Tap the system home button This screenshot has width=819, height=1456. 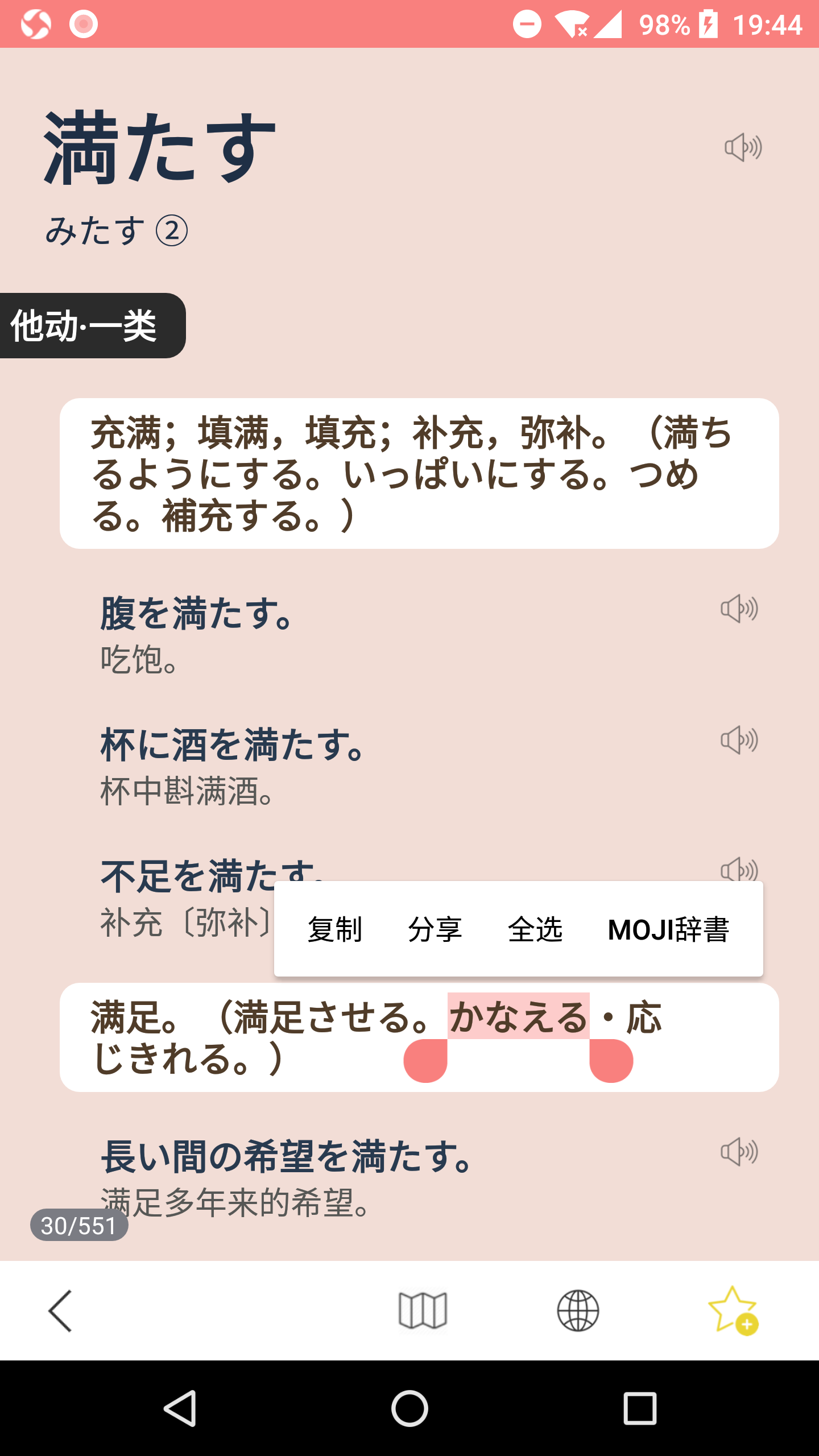point(409,1408)
